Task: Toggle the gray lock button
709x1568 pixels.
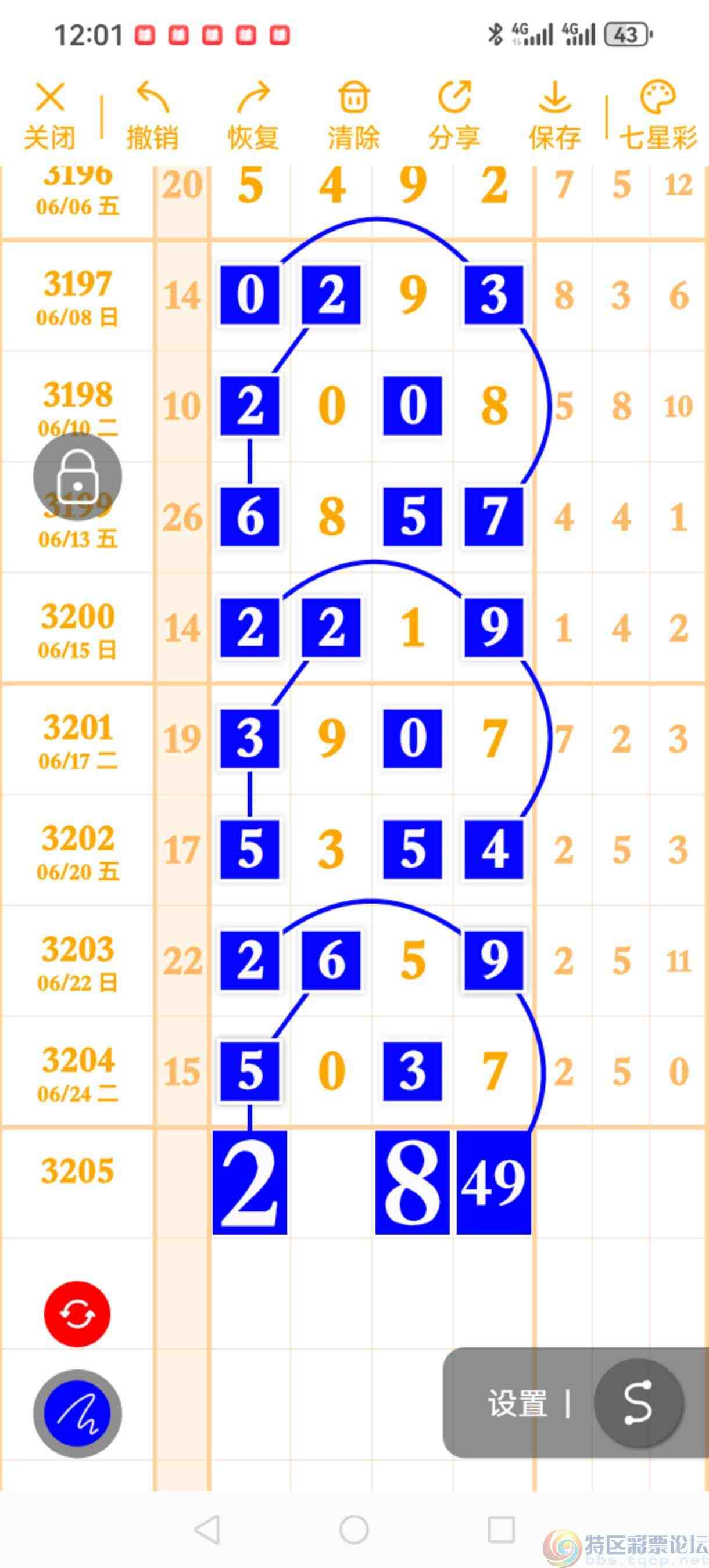Action: 77,477
